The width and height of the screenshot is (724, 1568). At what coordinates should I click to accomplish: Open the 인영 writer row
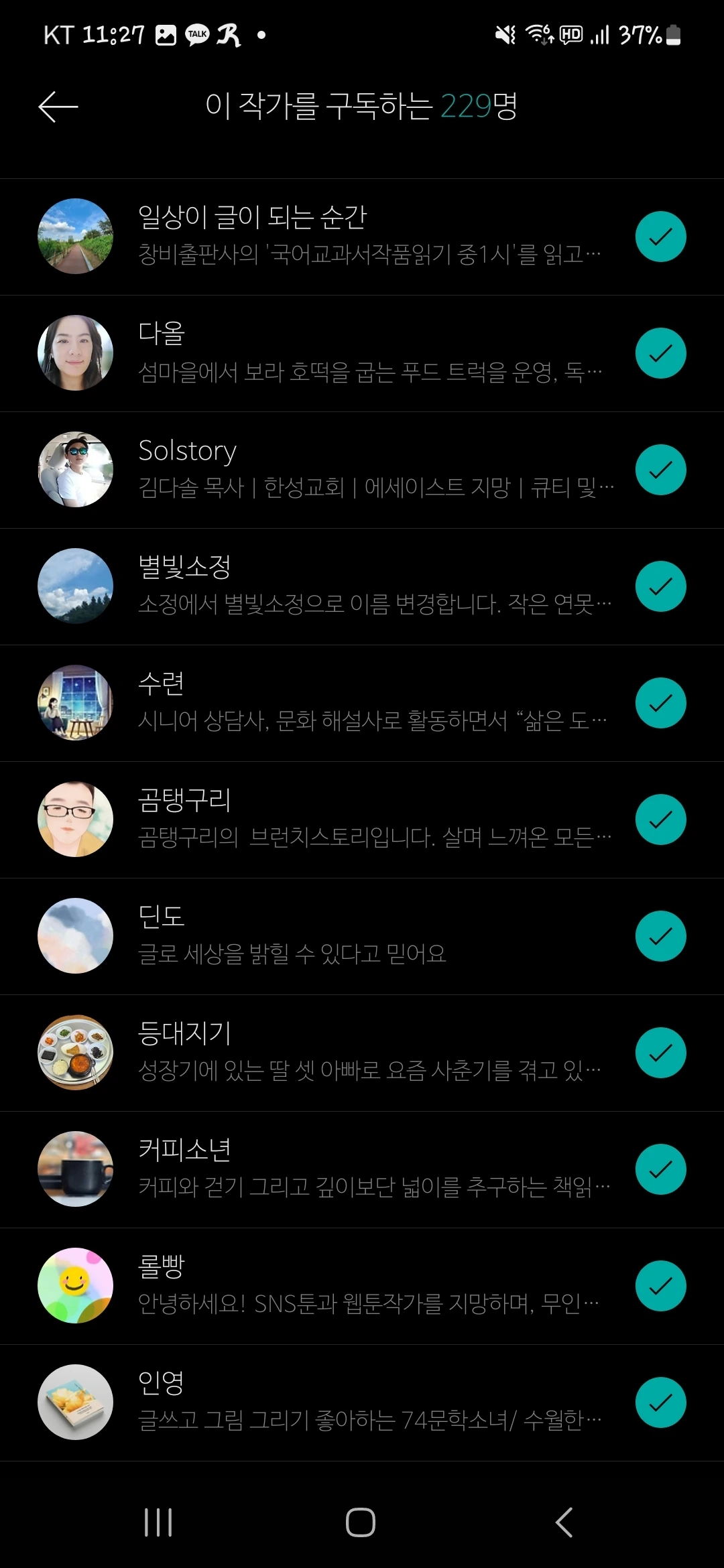362,1402
